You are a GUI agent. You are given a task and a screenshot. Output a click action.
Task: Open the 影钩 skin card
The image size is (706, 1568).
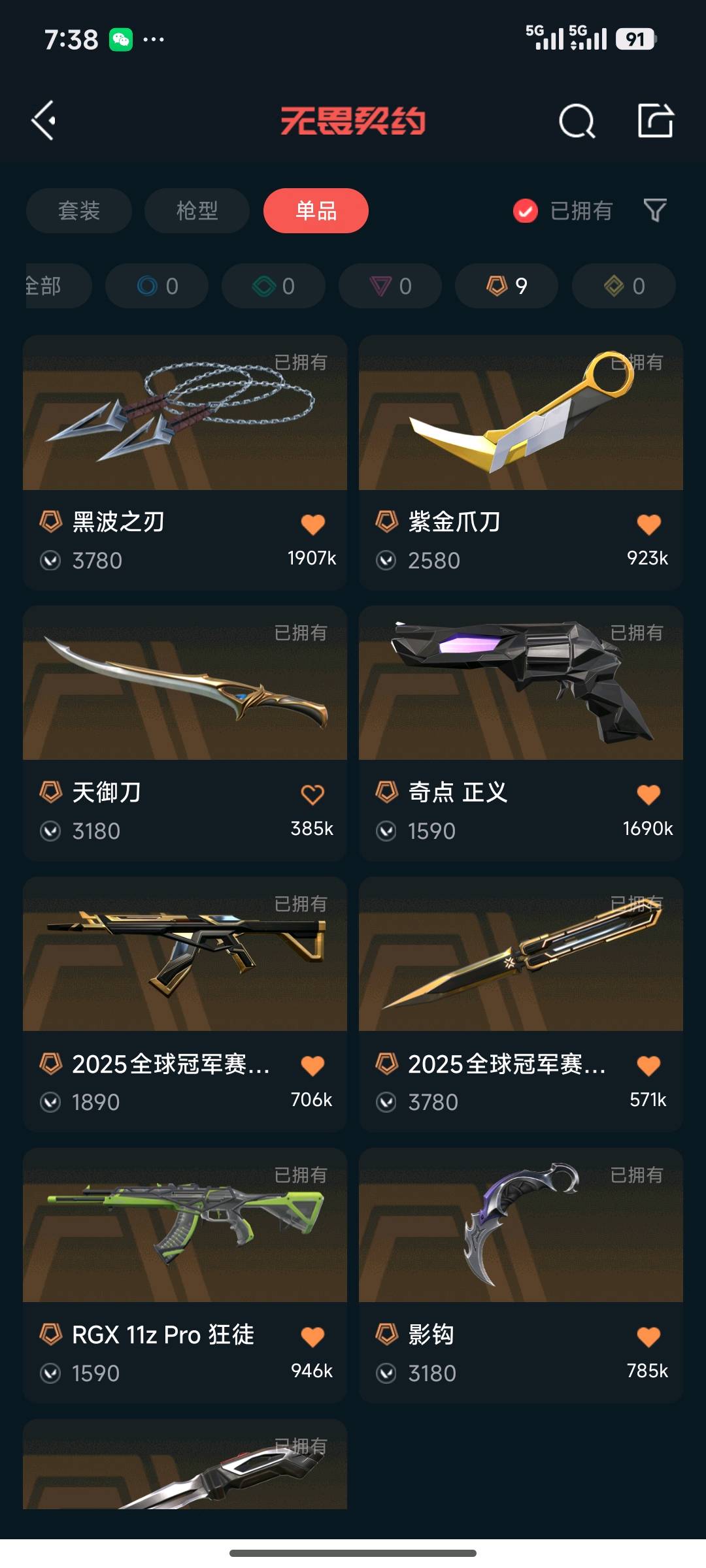521,1228
